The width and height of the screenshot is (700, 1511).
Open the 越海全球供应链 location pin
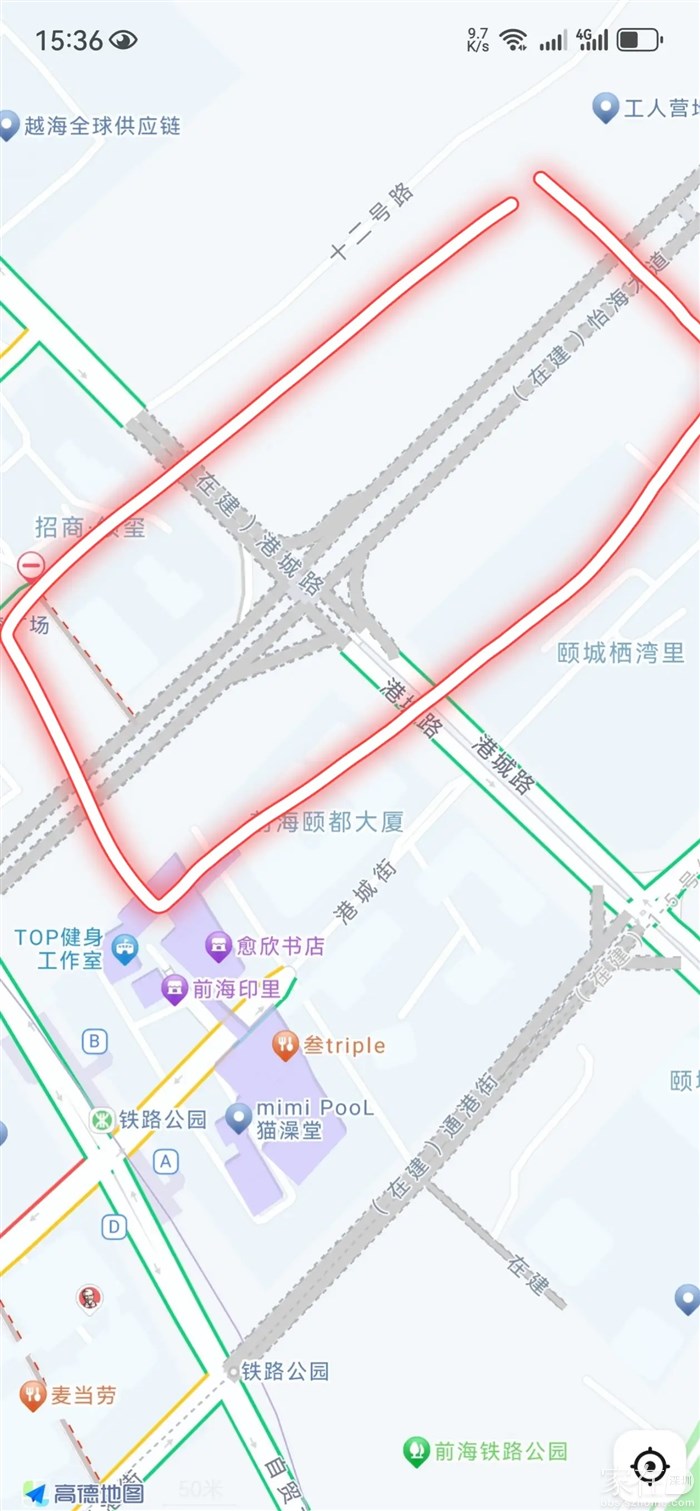click(x=9, y=126)
